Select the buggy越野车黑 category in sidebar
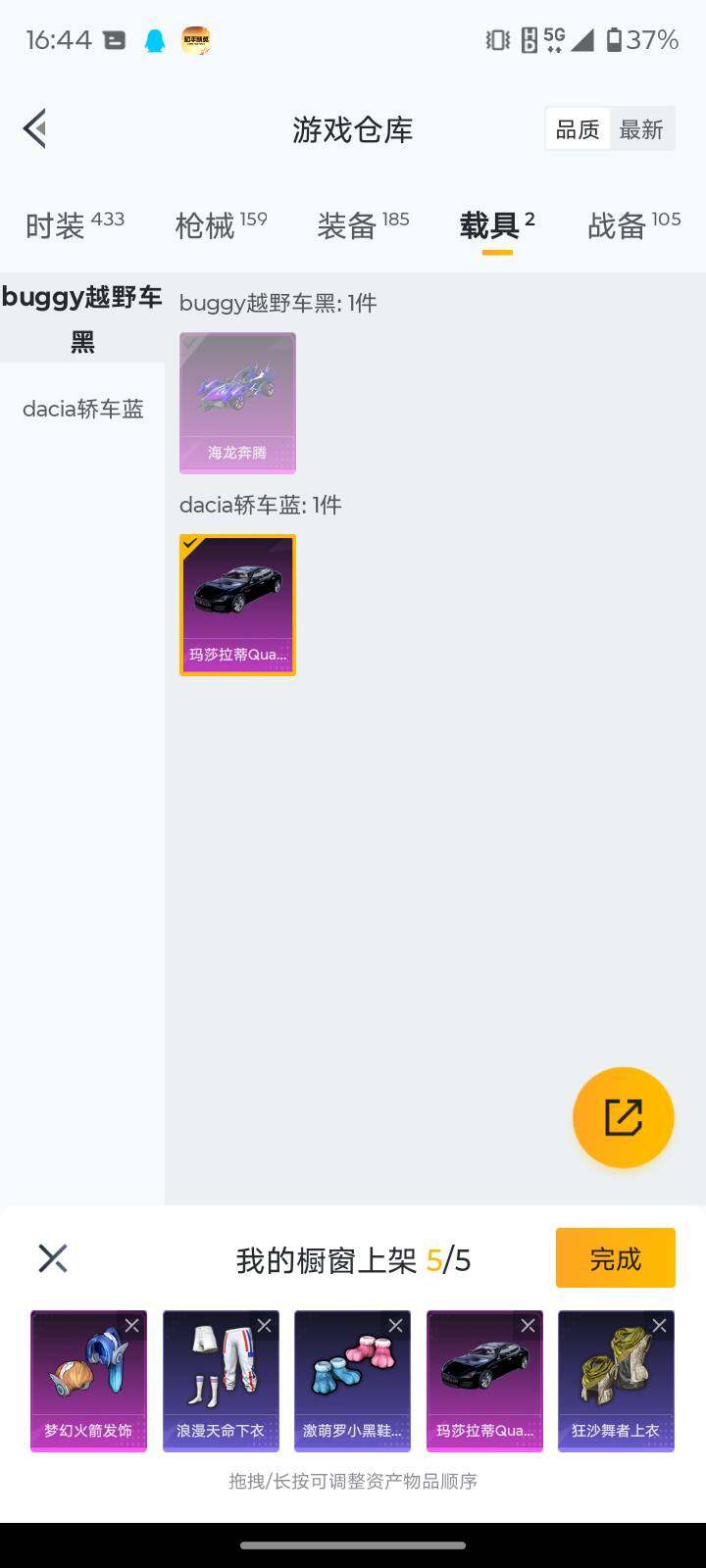The height and width of the screenshot is (1568, 706). 82,318
